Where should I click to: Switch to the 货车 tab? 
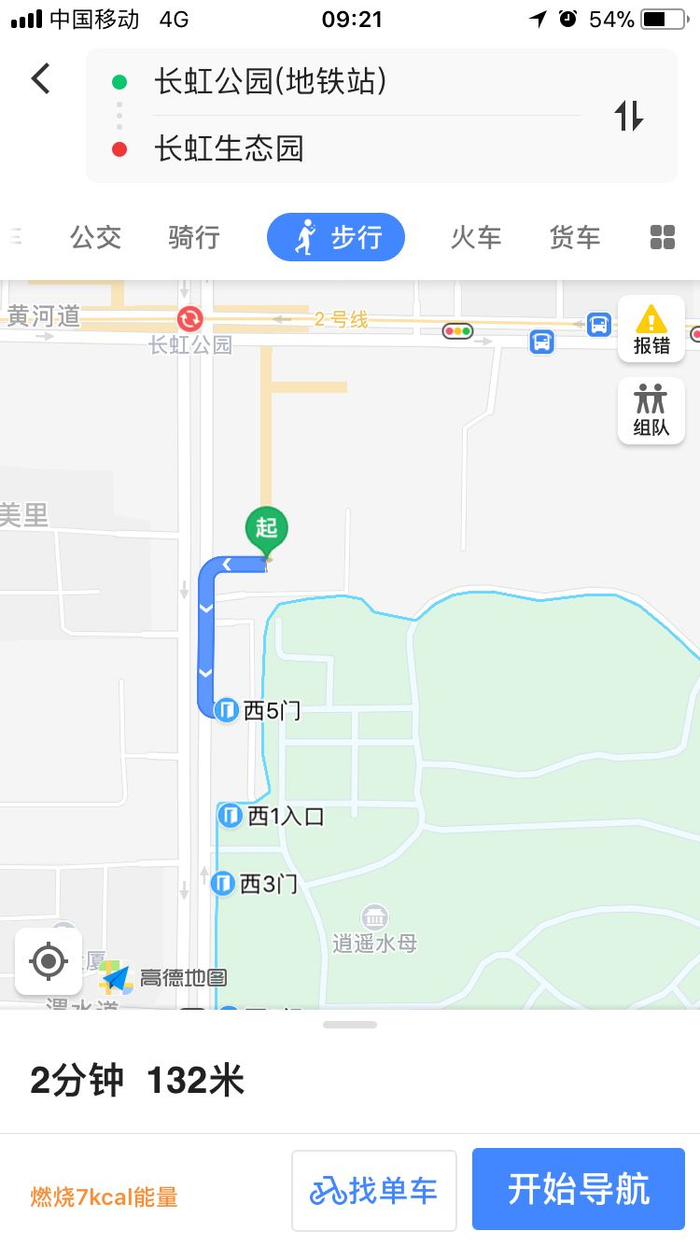coord(575,237)
